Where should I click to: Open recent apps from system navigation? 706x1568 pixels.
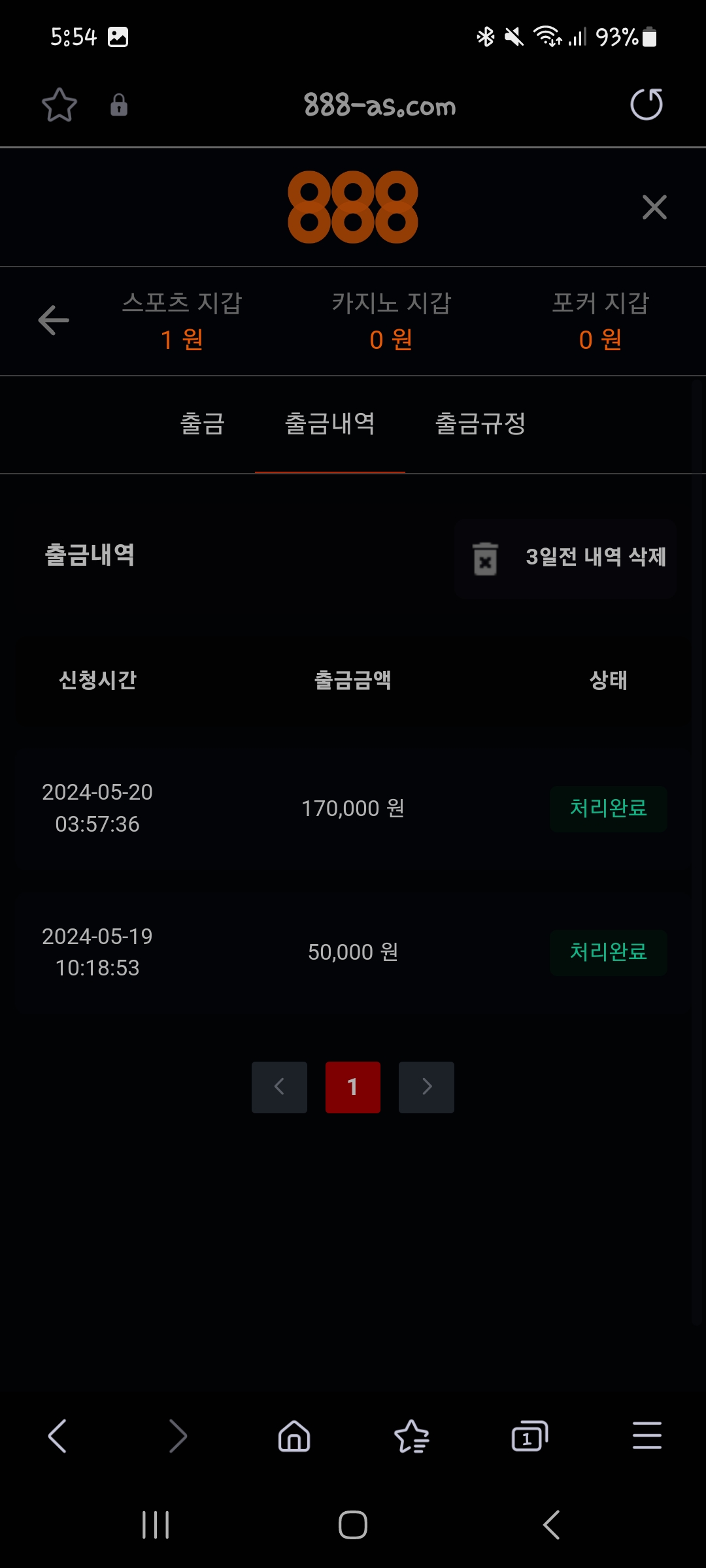tap(156, 1526)
